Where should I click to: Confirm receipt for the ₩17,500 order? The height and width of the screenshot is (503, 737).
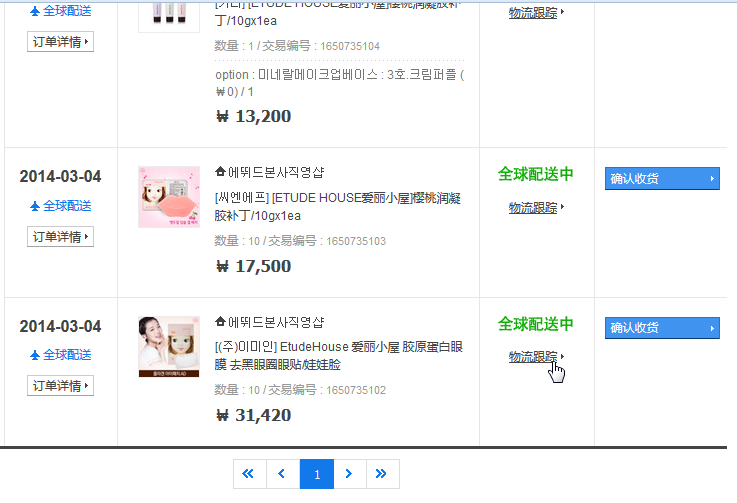662,179
